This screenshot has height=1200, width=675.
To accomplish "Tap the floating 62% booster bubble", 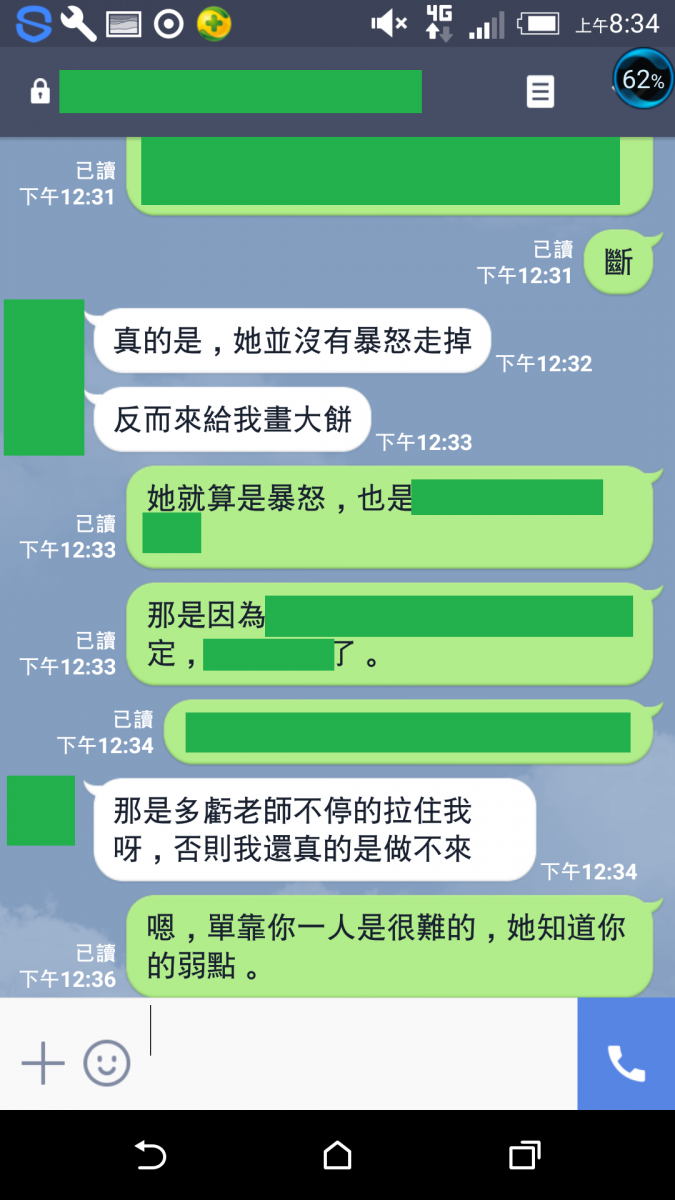I will 642,79.
